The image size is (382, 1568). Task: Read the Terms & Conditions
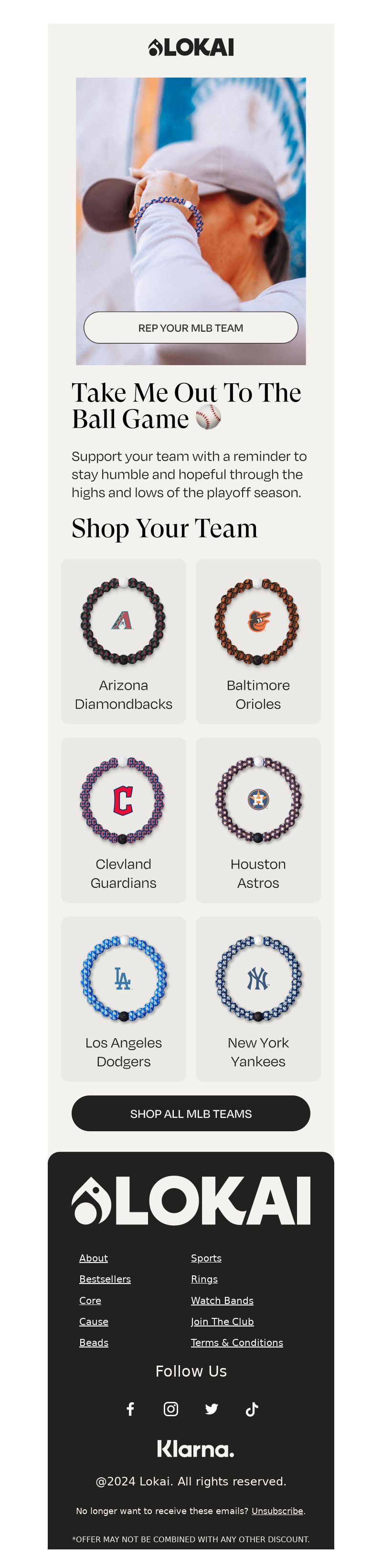tap(236, 1342)
